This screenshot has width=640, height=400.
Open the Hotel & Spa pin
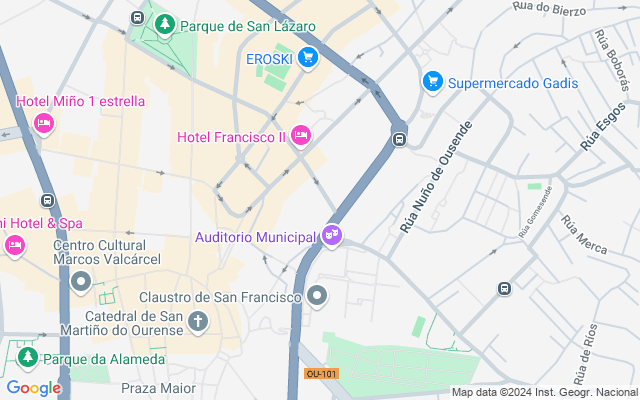14,244
